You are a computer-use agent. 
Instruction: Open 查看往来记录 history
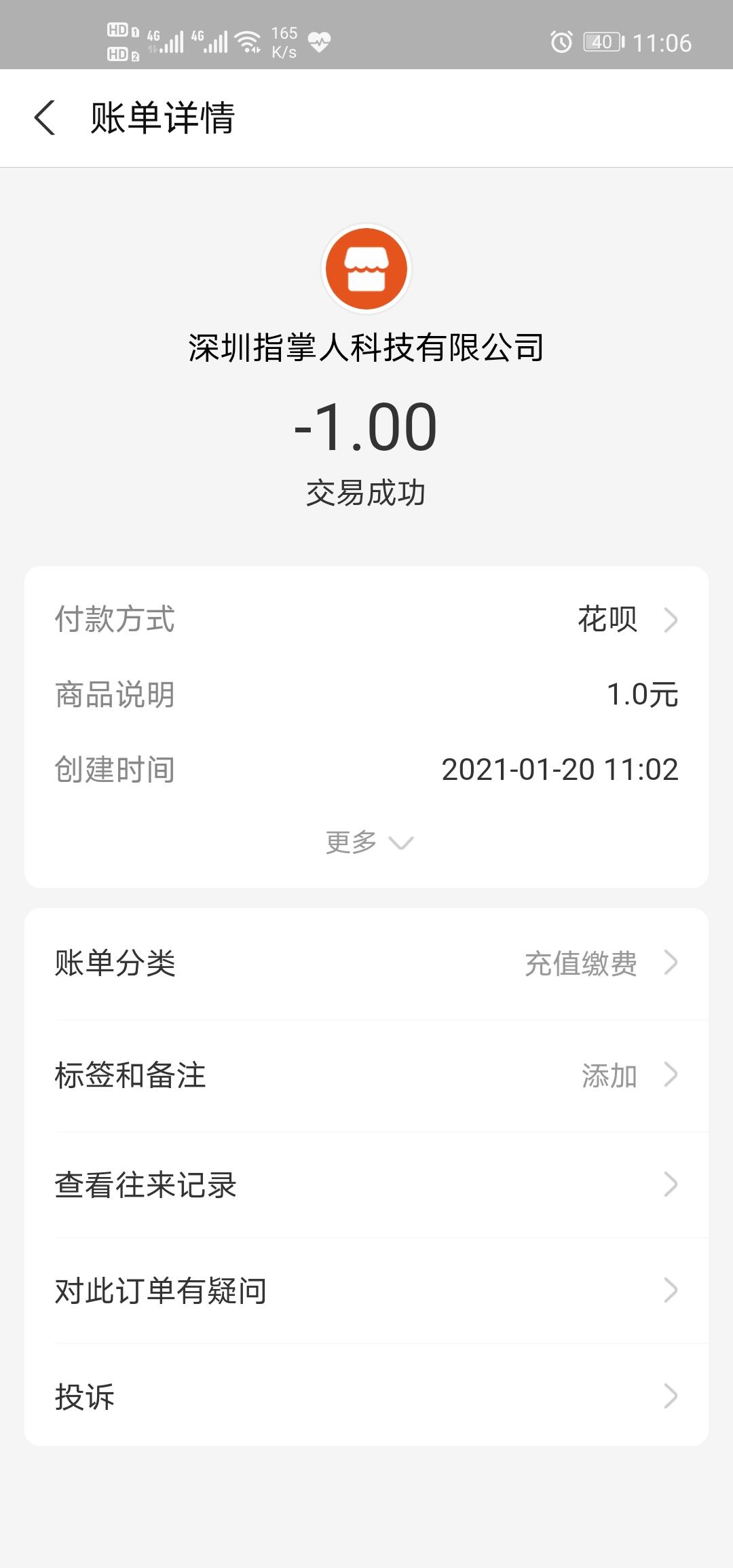[366, 1185]
